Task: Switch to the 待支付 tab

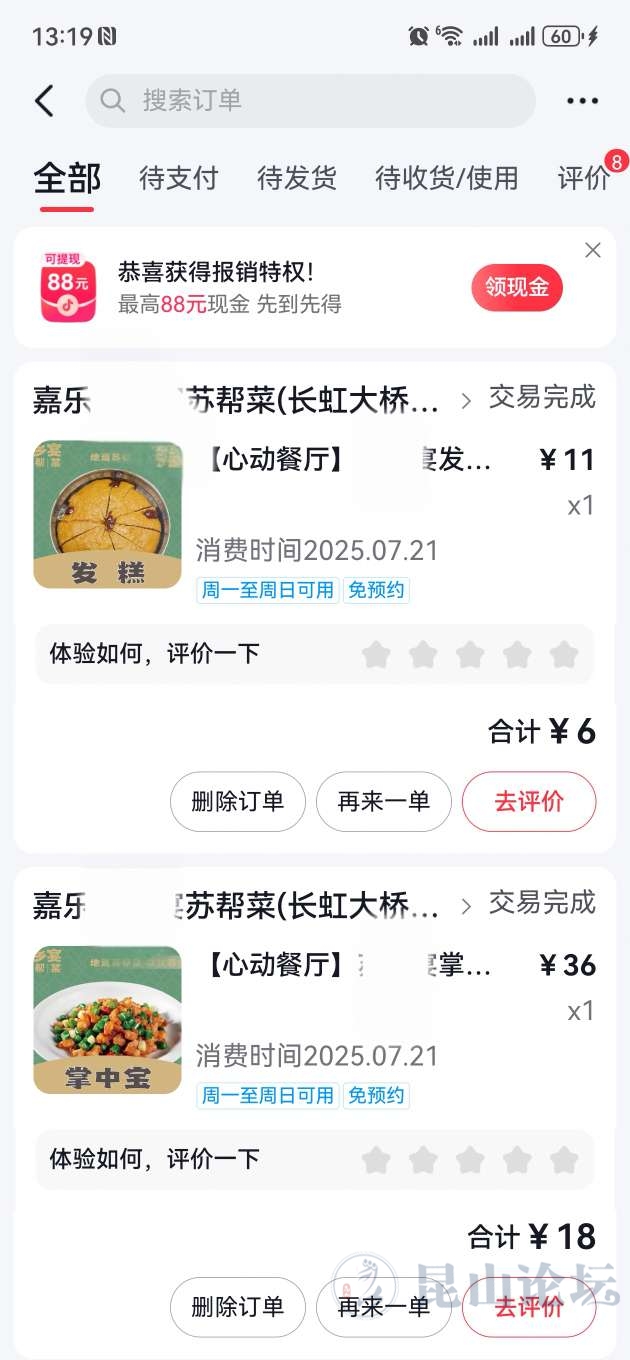Action: (x=178, y=179)
